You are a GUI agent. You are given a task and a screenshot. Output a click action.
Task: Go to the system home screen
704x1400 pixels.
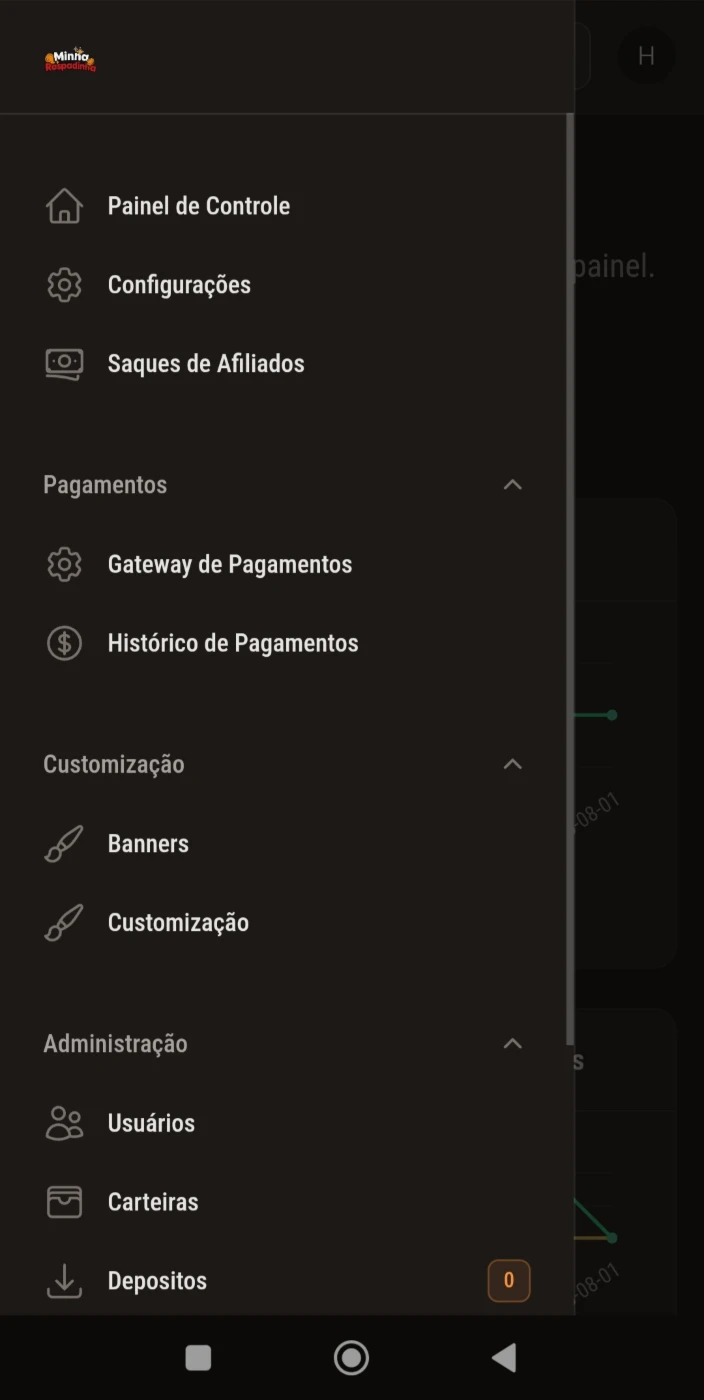click(351, 1357)
